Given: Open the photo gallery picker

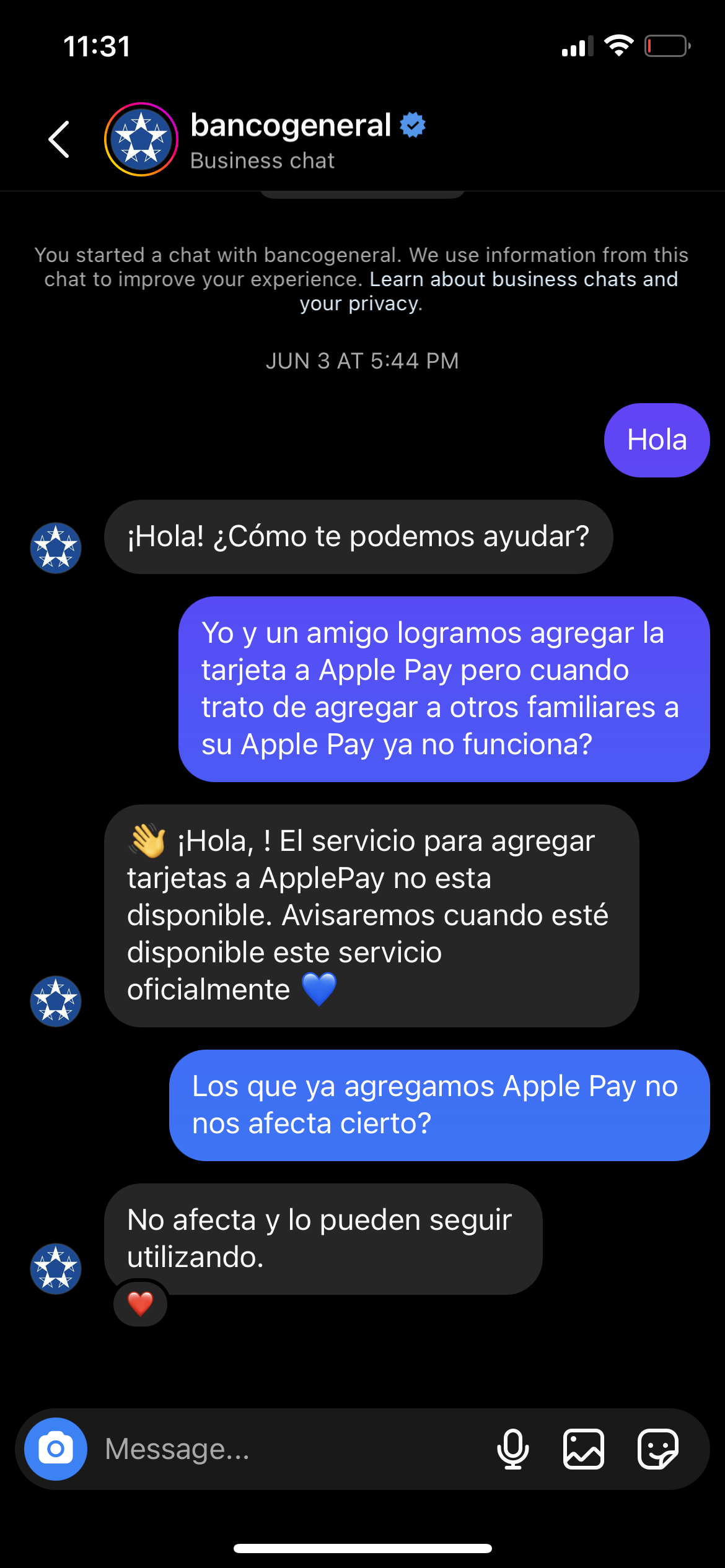Looking at the screenshot, I should 583,1449.
